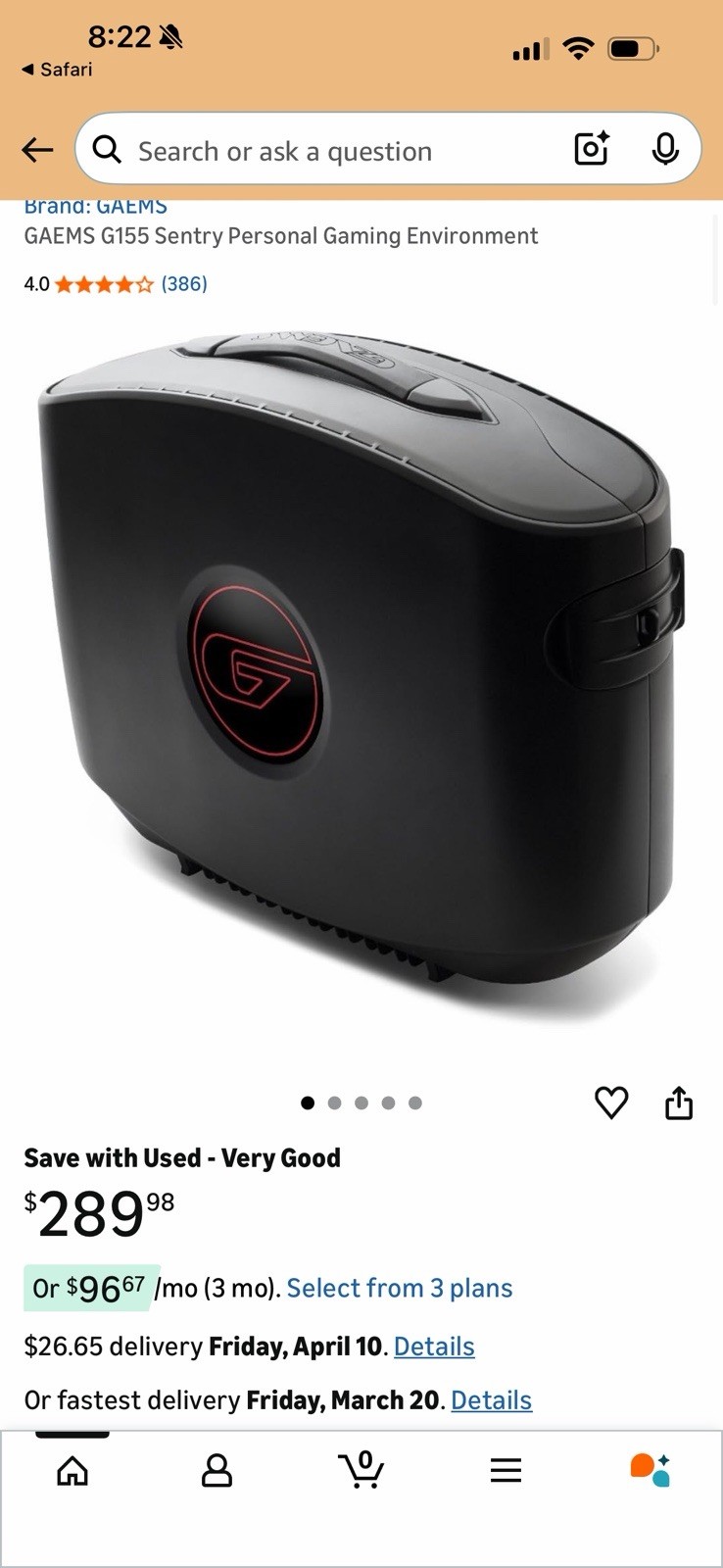The width and height of the screenshot is (723, 1568).
Task: Open the account profile tab
Action: coord(217,1470)
